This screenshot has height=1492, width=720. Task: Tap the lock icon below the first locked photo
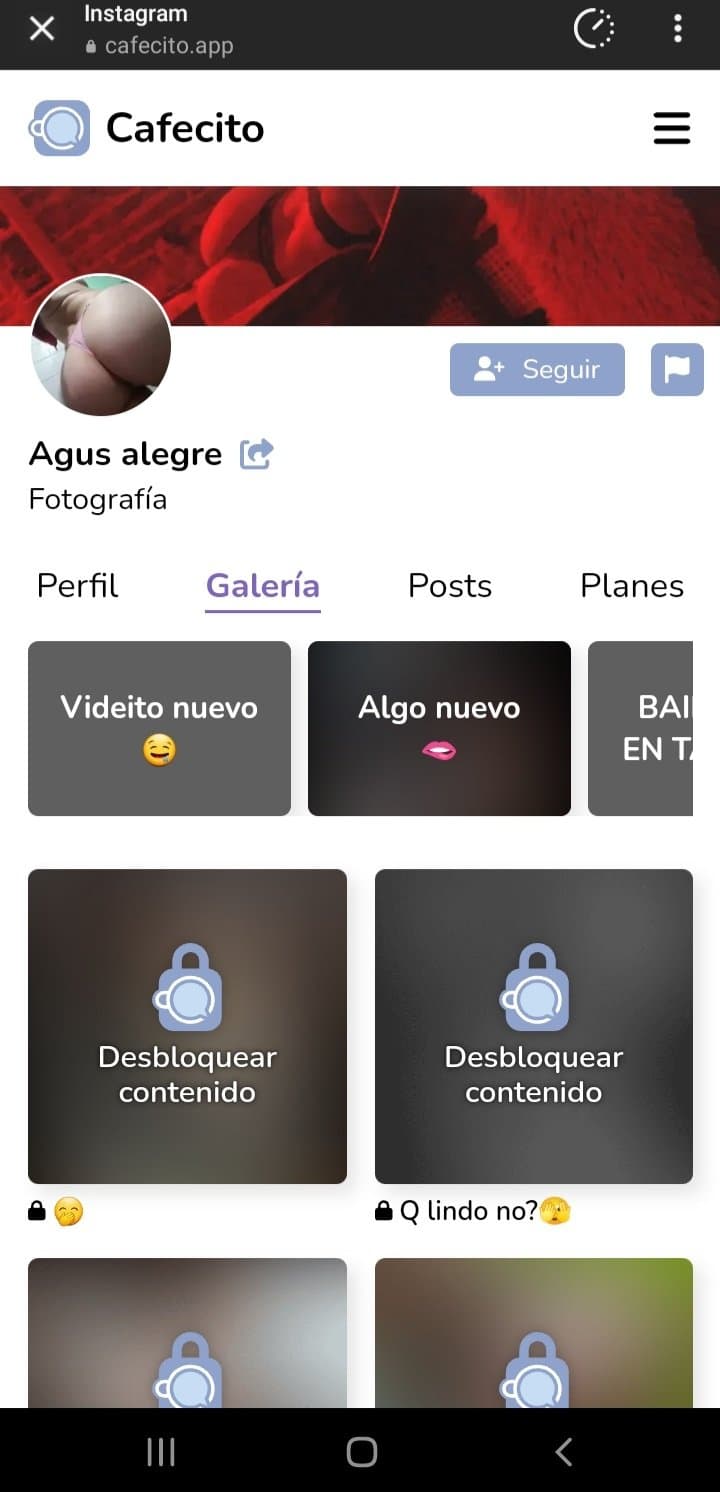(36, 1211)
